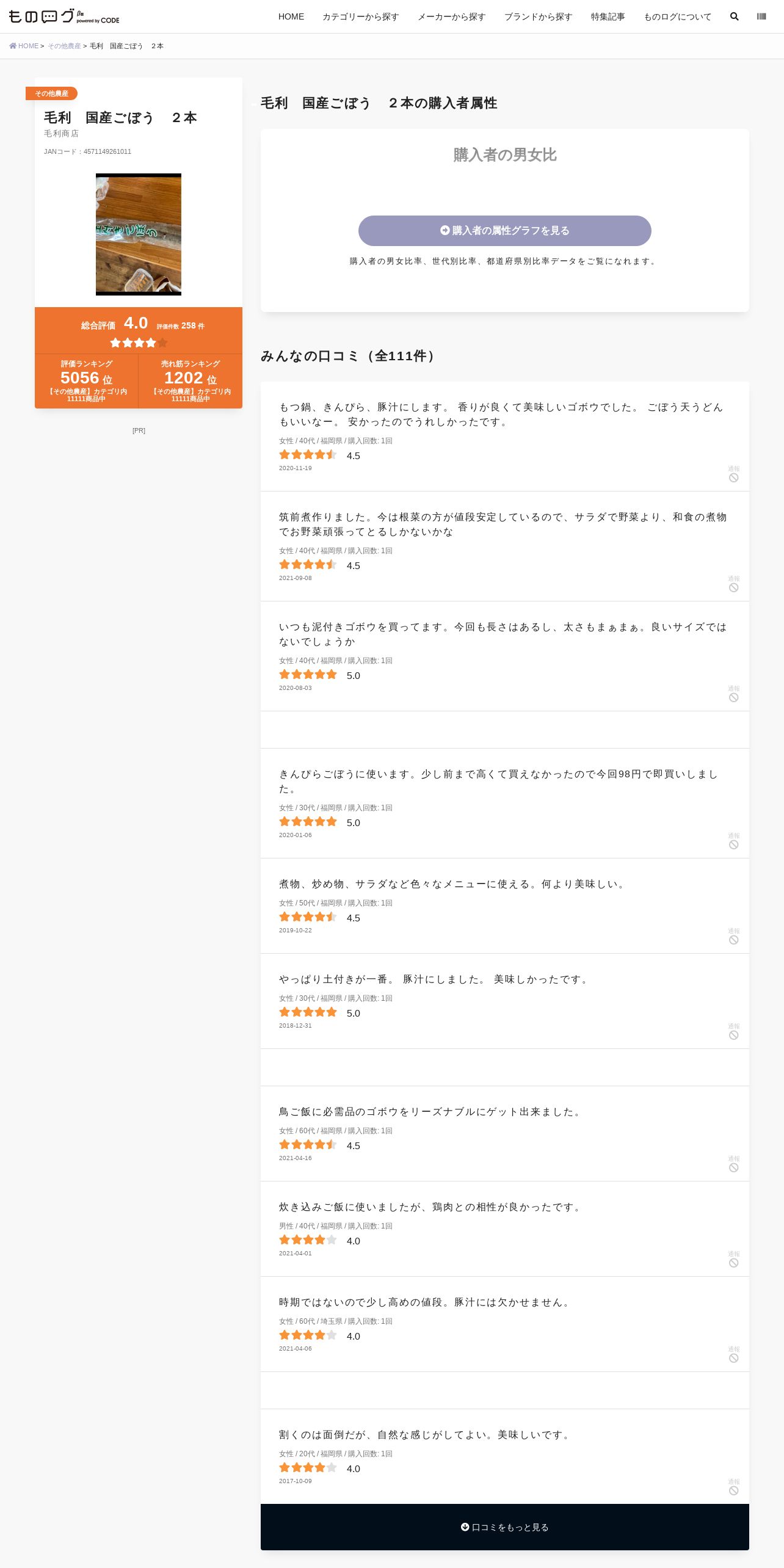The height and width of the screenshot is (1568, 784).
Task: Go to HOME in top menu
Action: tap(291, 16)
